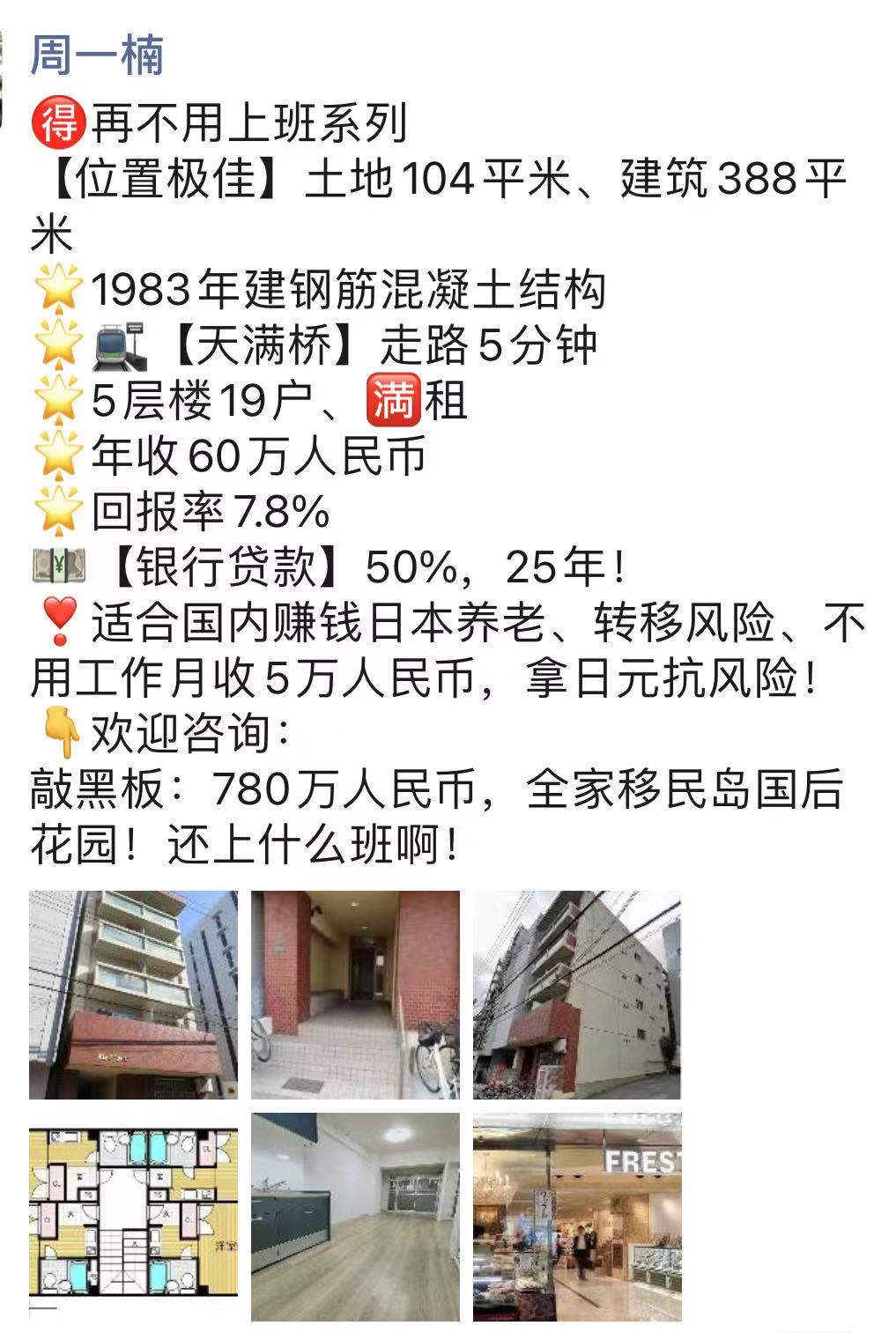Viewport: 896px width, 1333px height.
Task: Open poster 周一楠's profile
Action: [97, 56]
